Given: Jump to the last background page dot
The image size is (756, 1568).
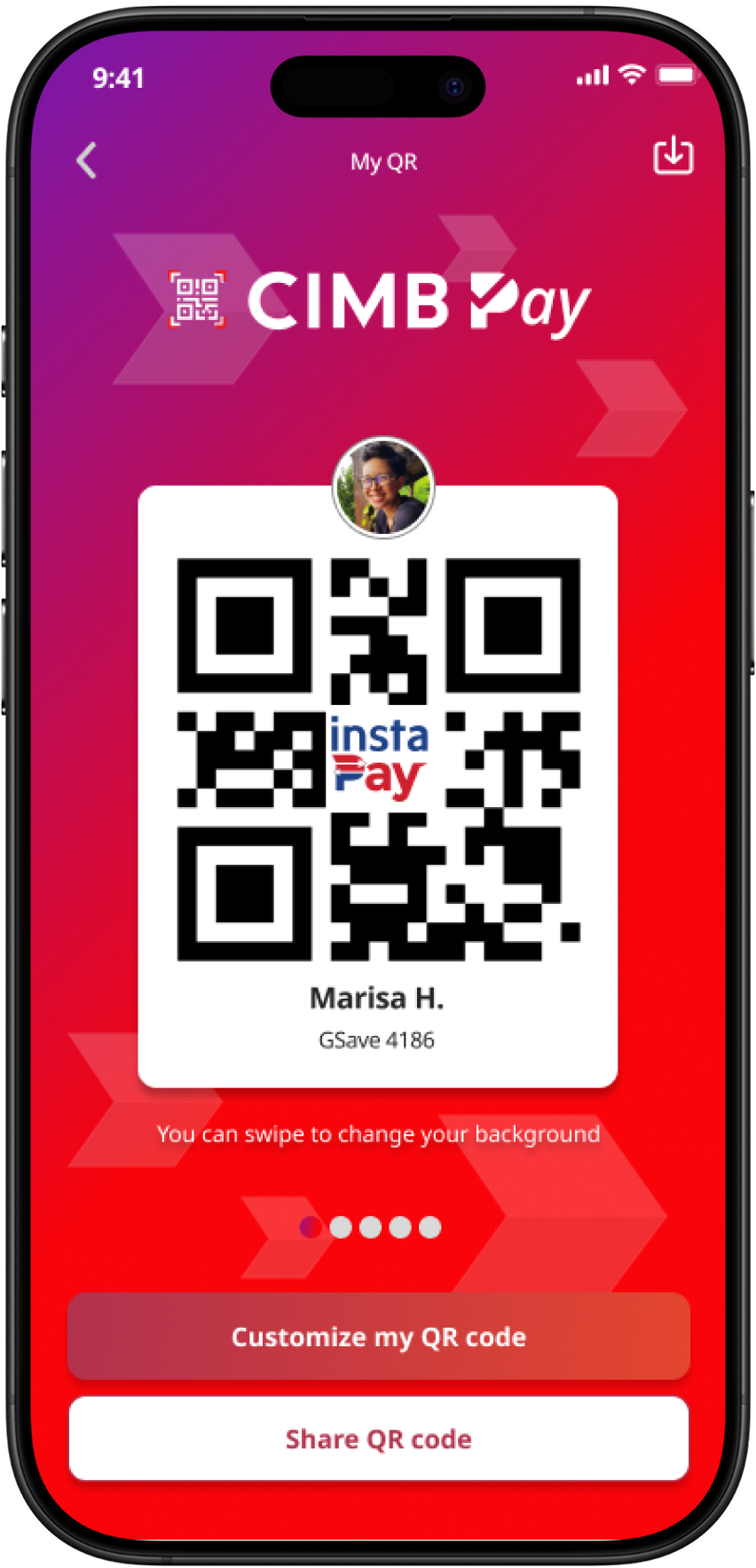Looking at the screenshot, I should [x=429, y=1227].
